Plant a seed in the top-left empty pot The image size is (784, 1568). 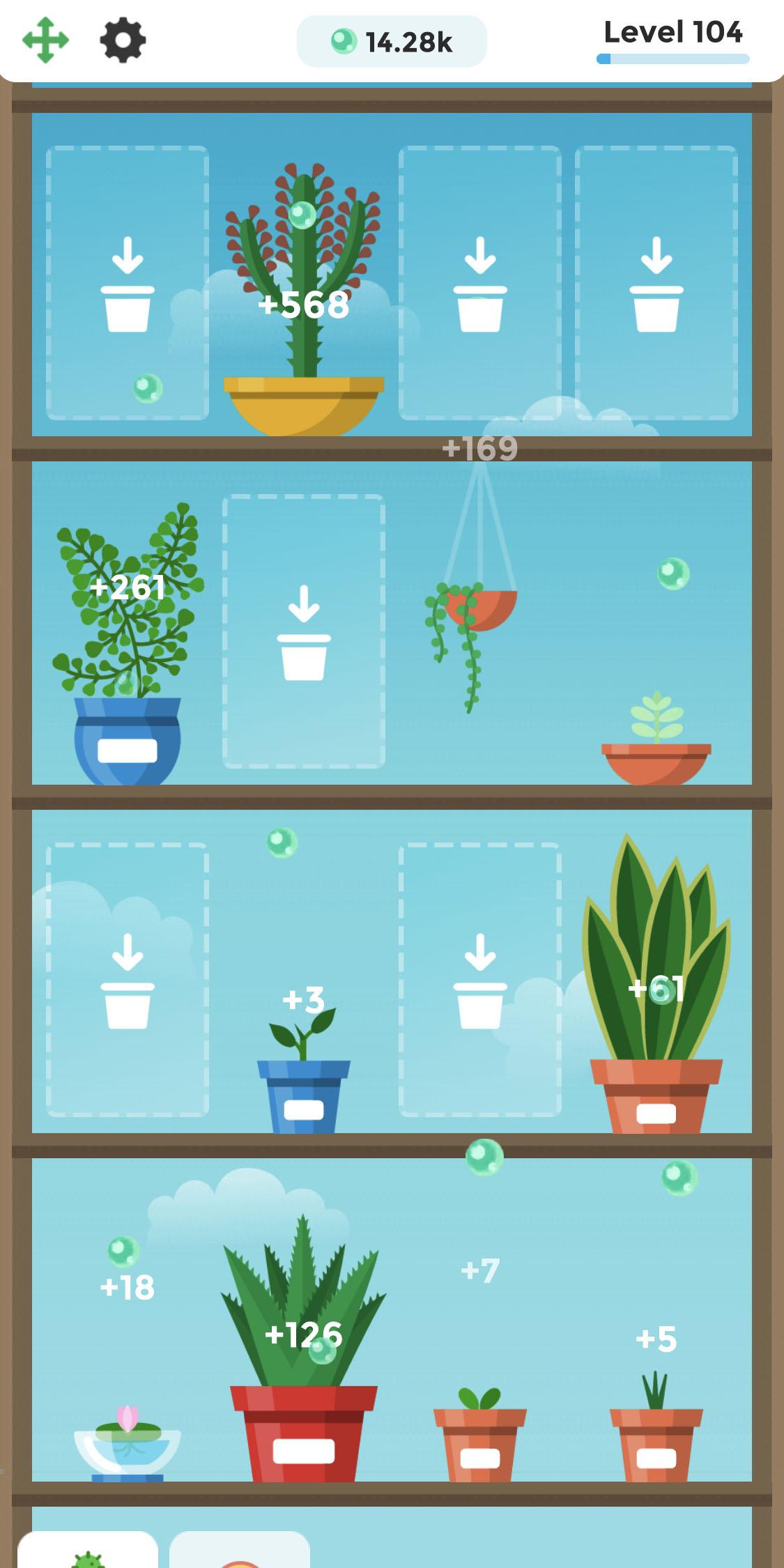coord(127,286)
